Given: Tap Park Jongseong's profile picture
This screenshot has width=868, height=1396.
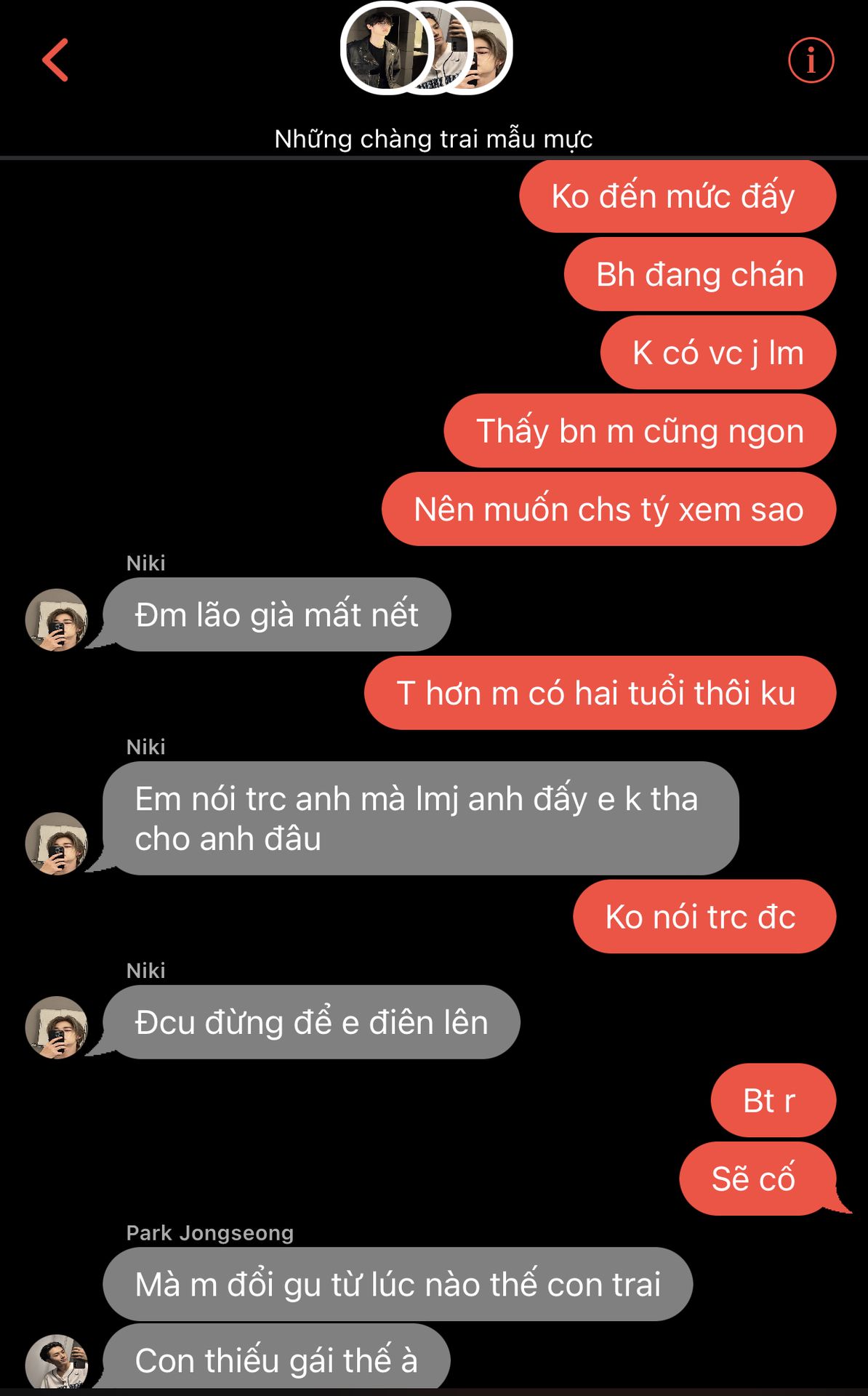Looking at the screenshot, I should 57,1363.
